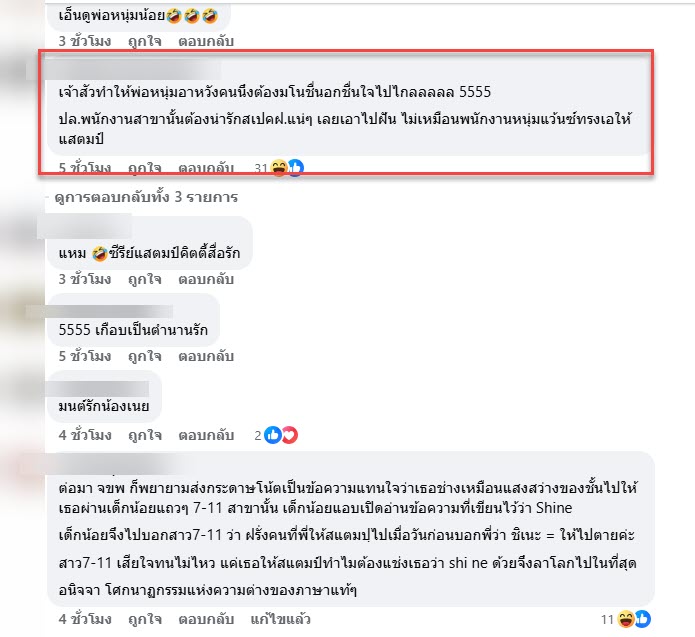
Task: Open the "5 ชั่วโมง" timestamp of the "เจ้าสัว" comment
Action: tap(85, 168)
